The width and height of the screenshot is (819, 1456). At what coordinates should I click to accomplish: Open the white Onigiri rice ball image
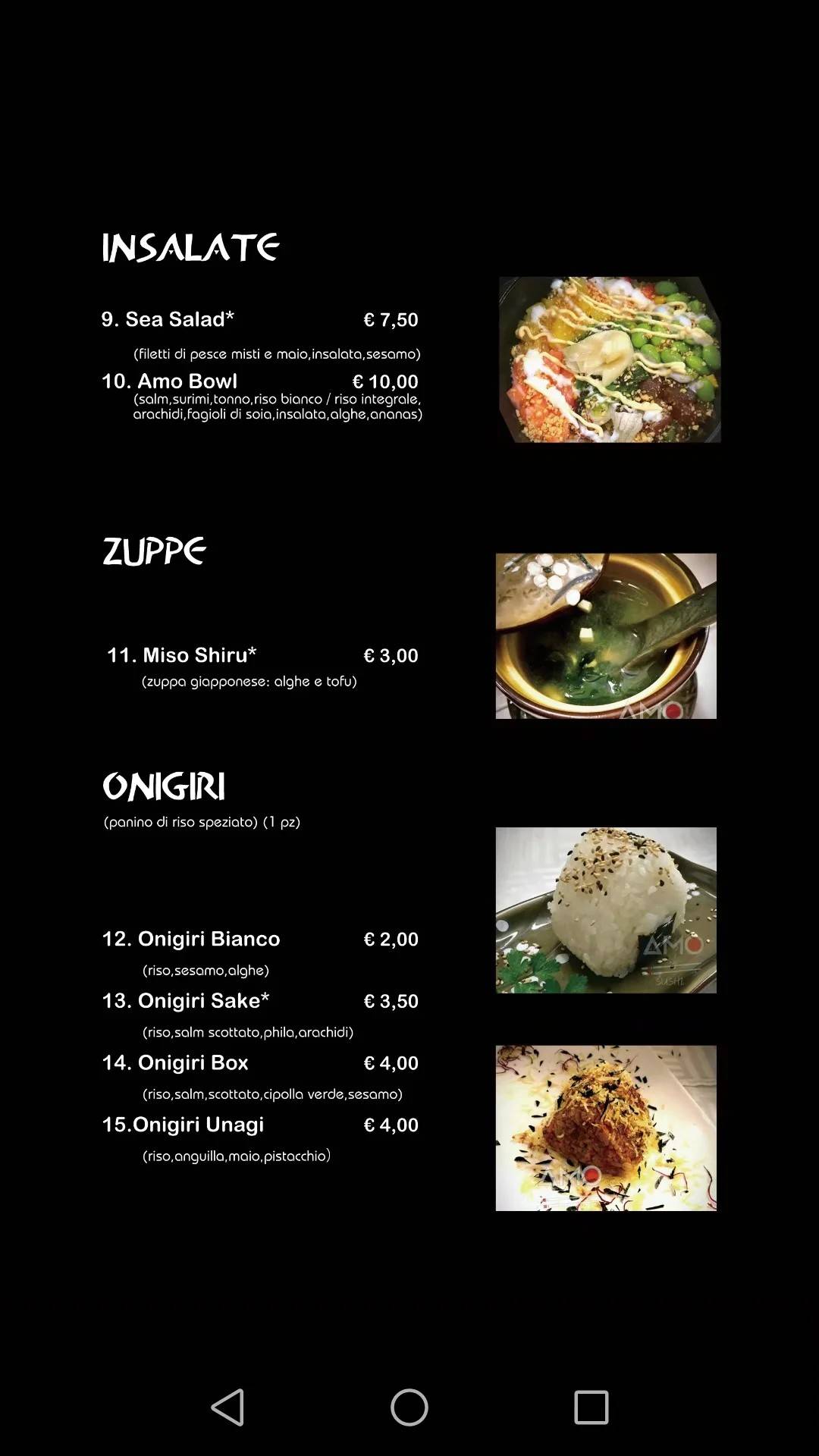[607, 910]
